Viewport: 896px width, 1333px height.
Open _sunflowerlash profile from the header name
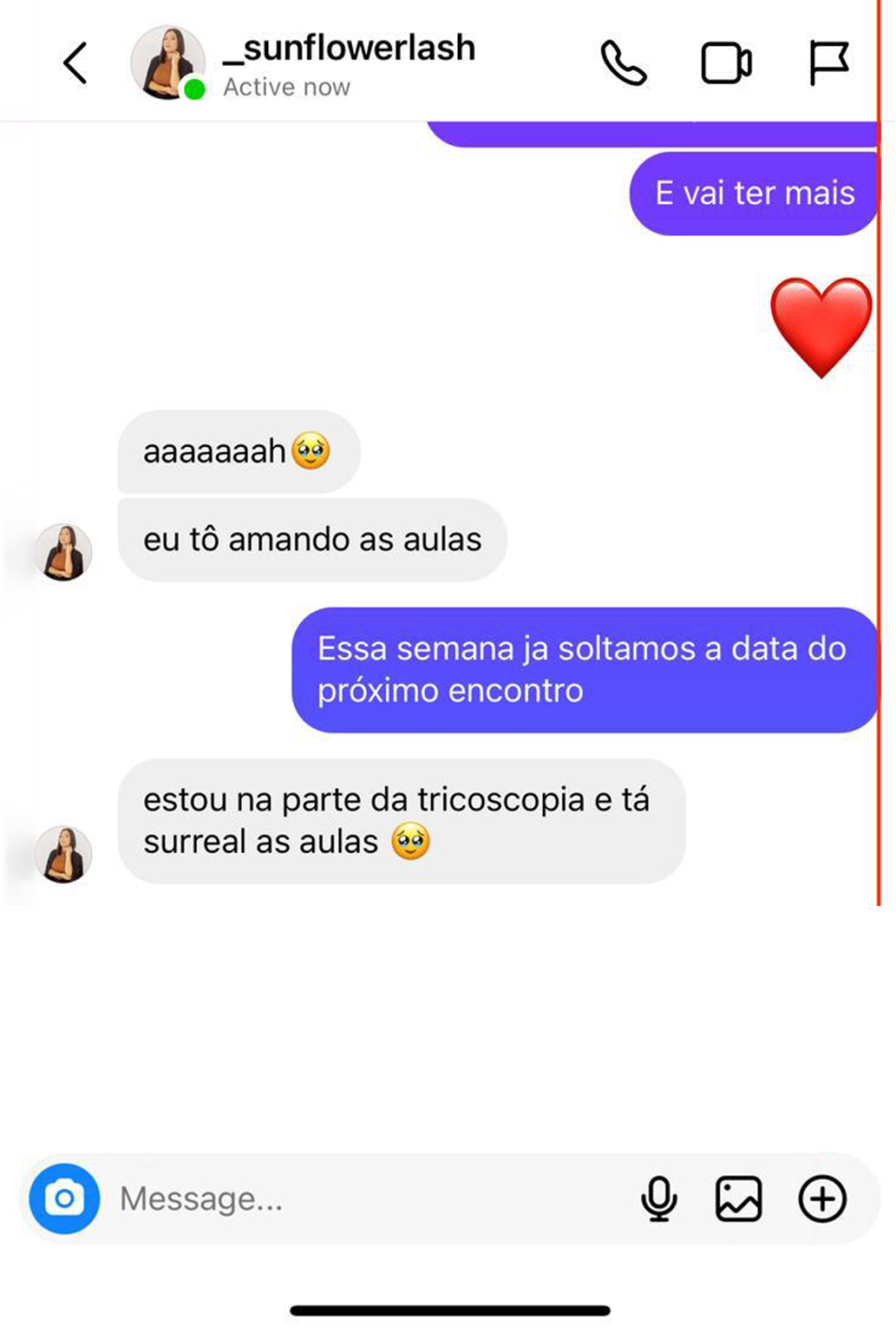pyautogui.click(x=349, y=49)
